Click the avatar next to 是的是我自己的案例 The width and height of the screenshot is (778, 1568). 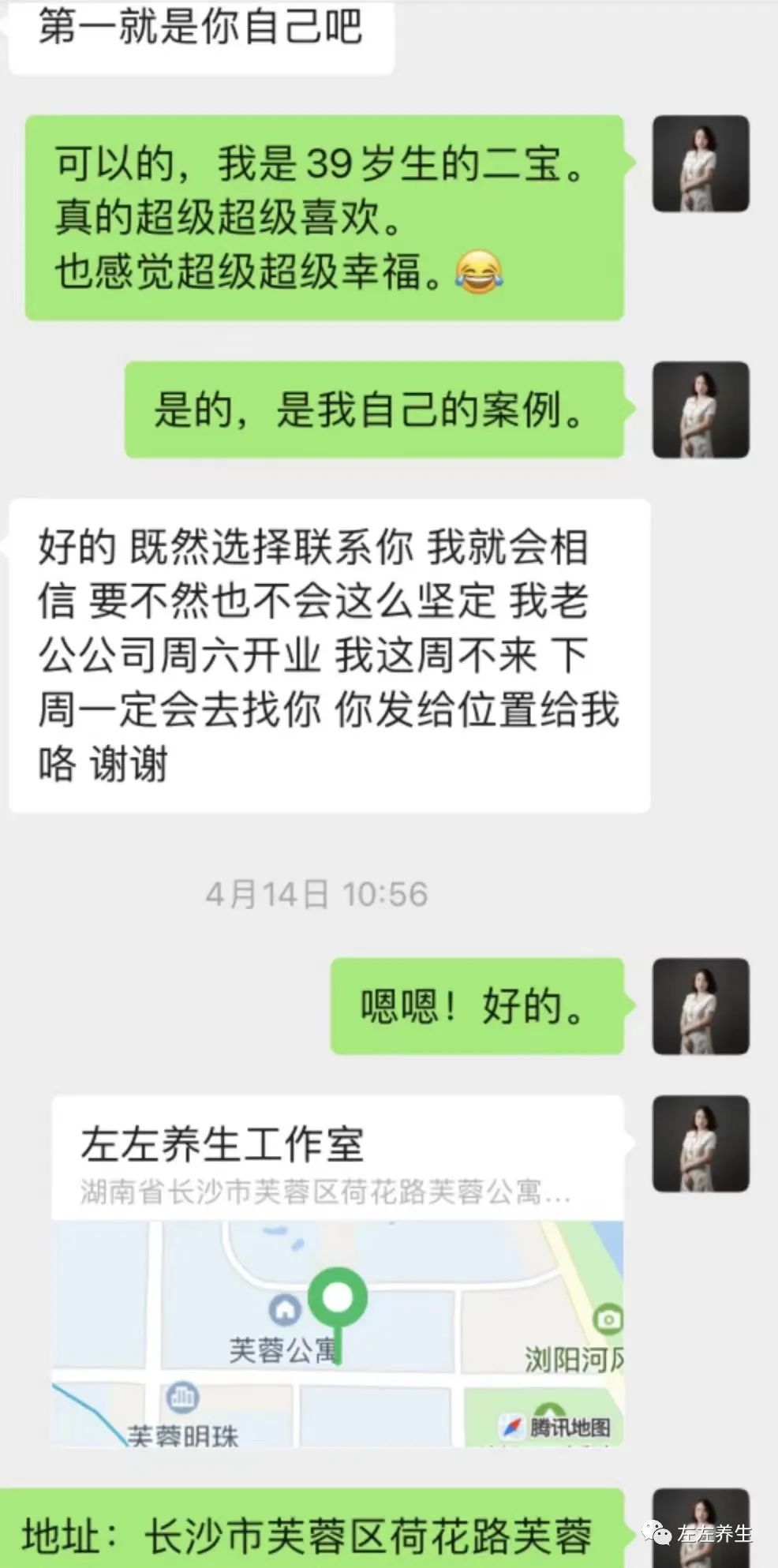(699, 410)
